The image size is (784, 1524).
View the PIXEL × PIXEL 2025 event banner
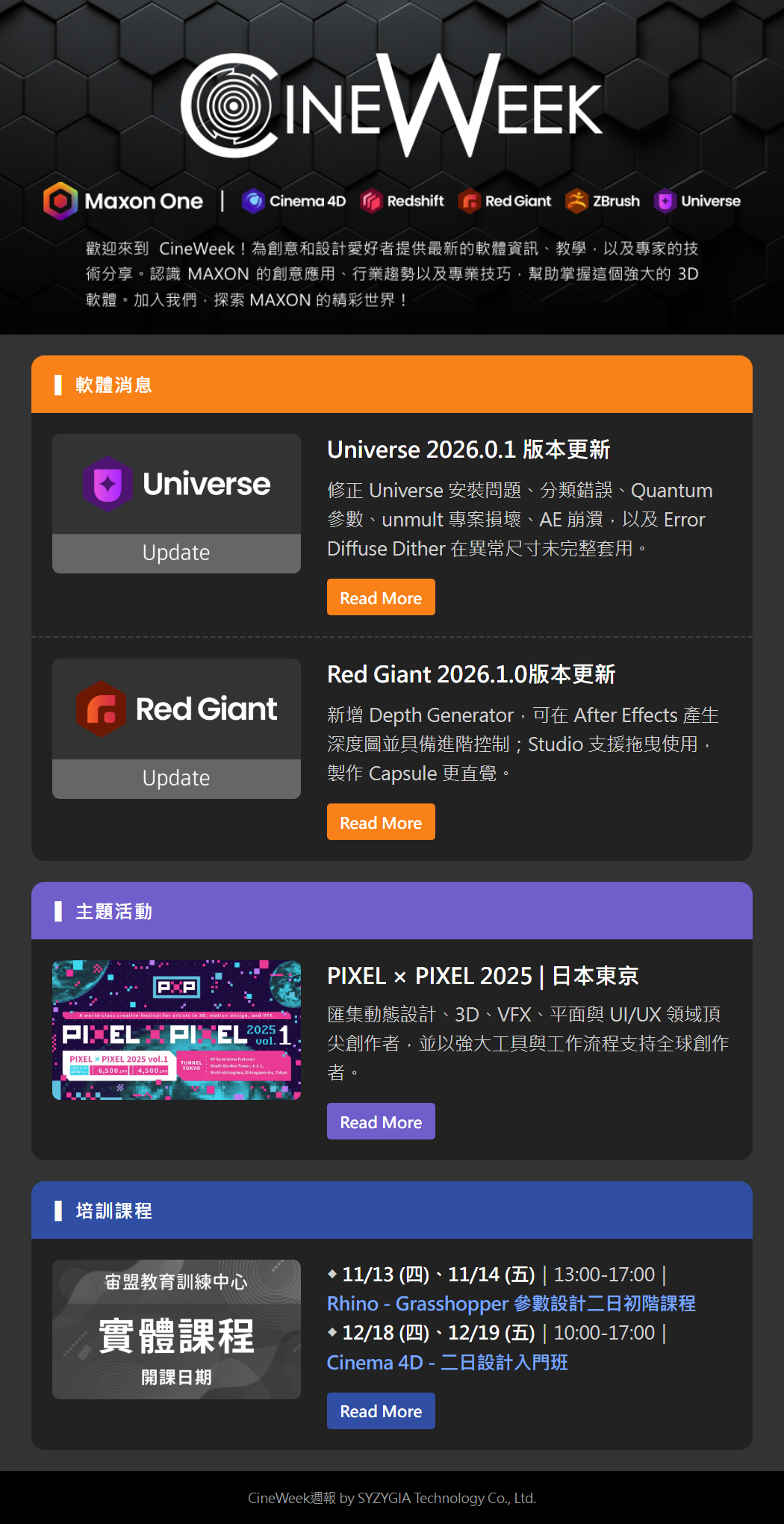pyautogui.click(x=176, y=1030)
